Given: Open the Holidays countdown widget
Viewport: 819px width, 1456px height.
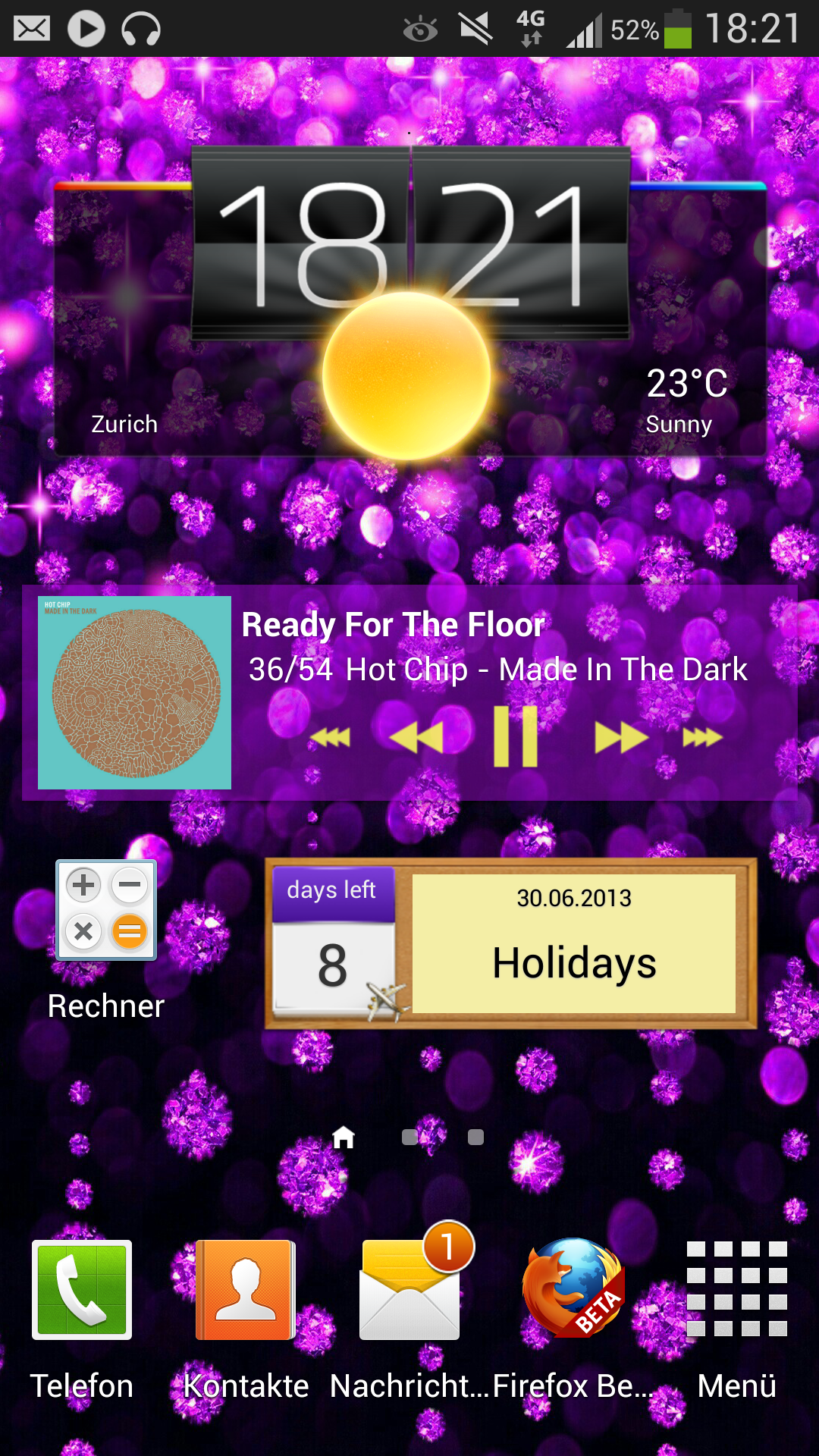Looking at the screenshot, I should point(511,943).
